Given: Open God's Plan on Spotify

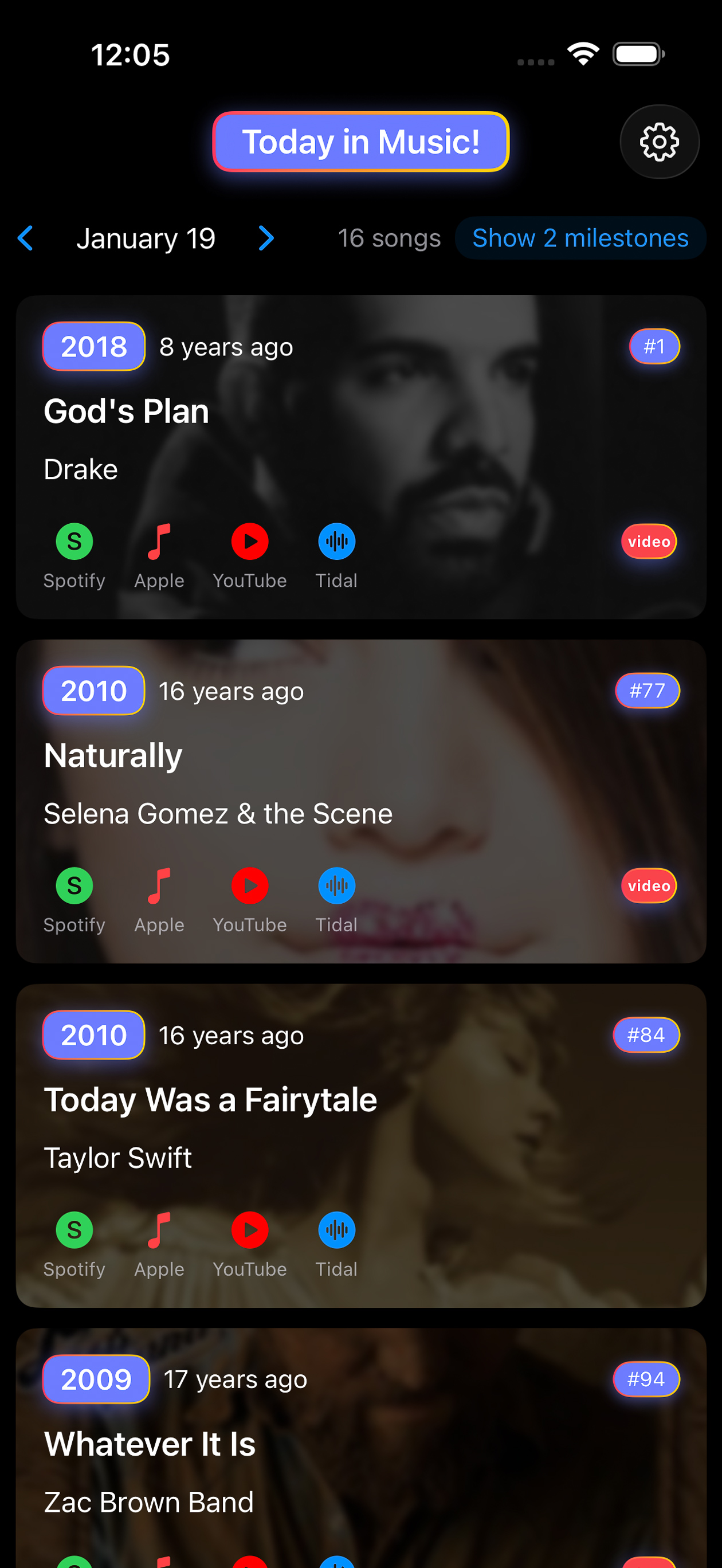Looking at the screenshot, I should click(74, 540).
